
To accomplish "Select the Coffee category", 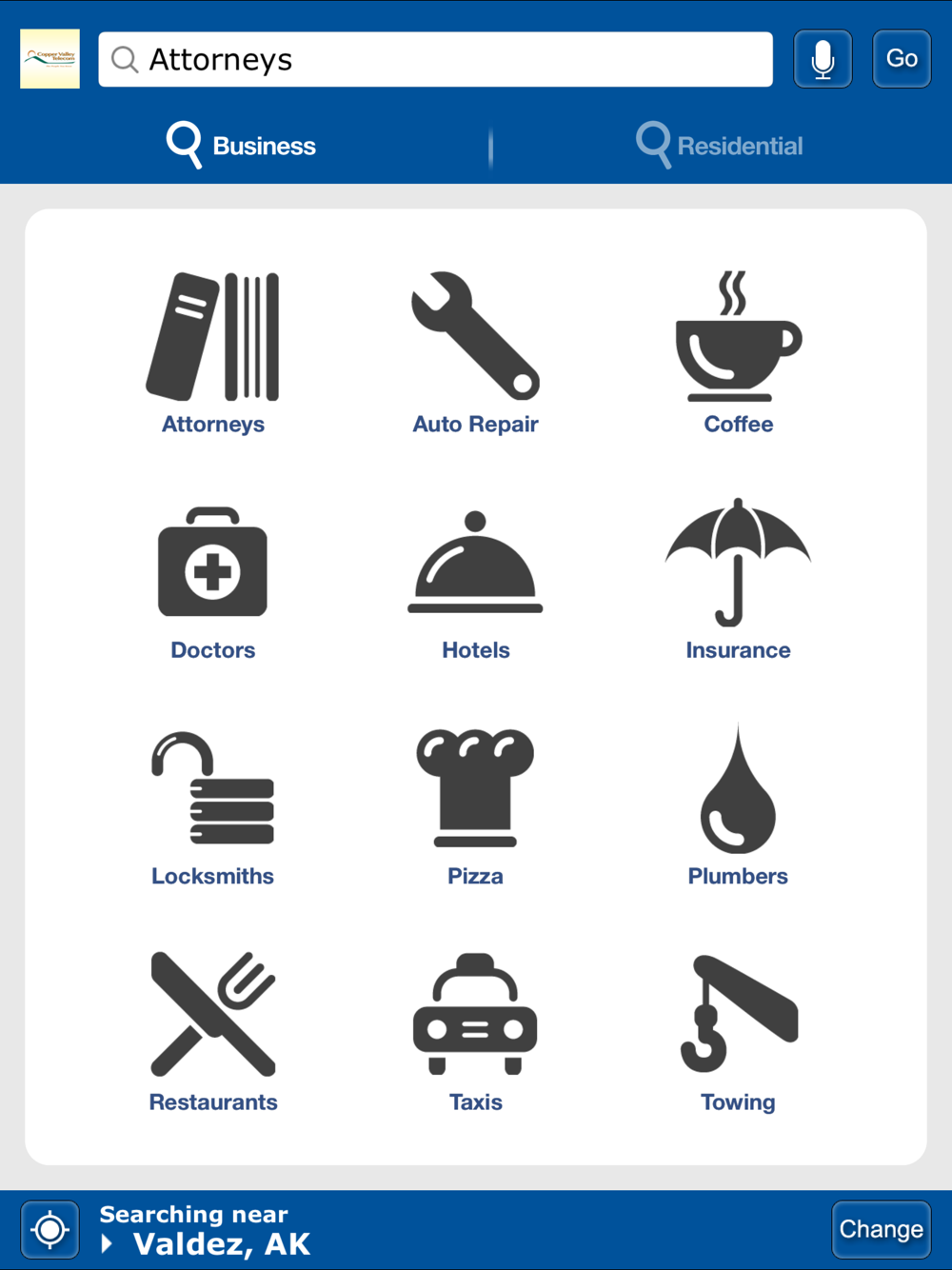I will point(738,354).
